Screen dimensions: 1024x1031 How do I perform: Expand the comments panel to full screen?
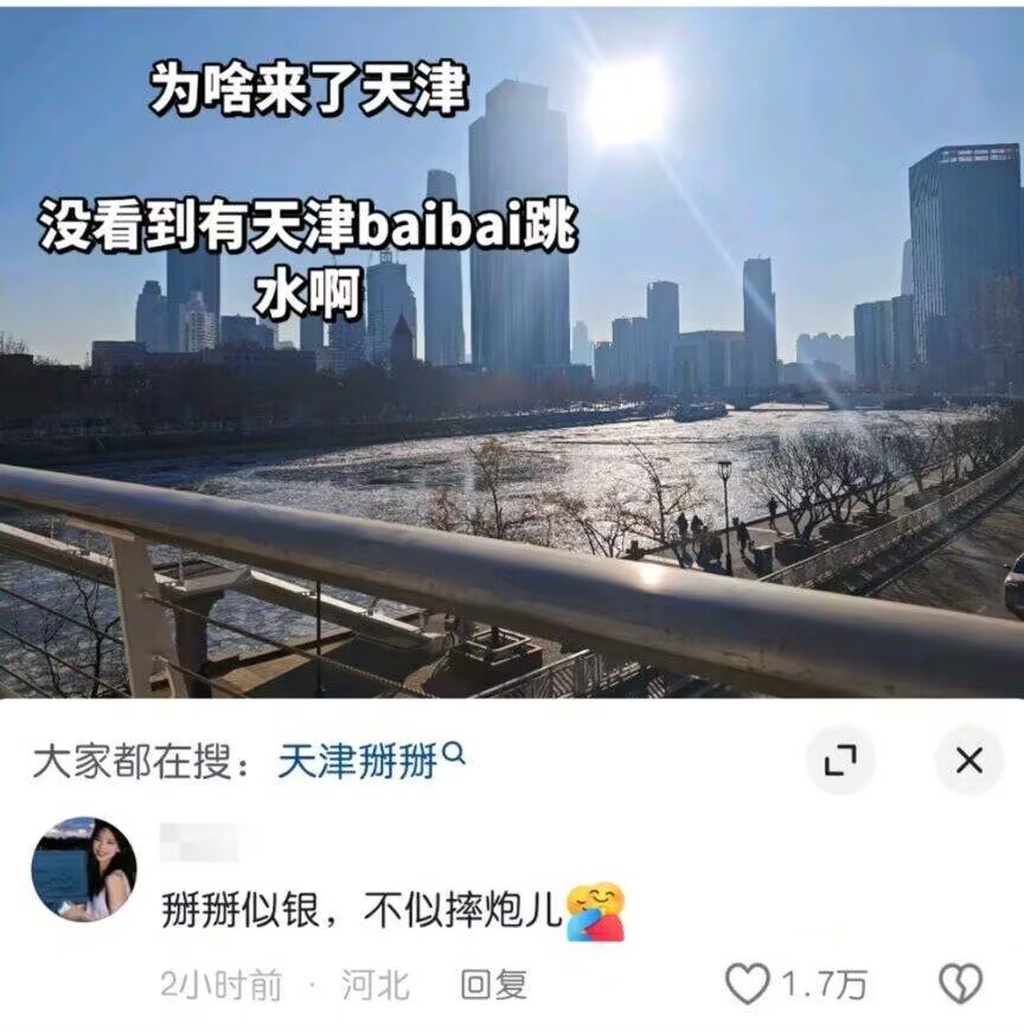pos(840,762)
